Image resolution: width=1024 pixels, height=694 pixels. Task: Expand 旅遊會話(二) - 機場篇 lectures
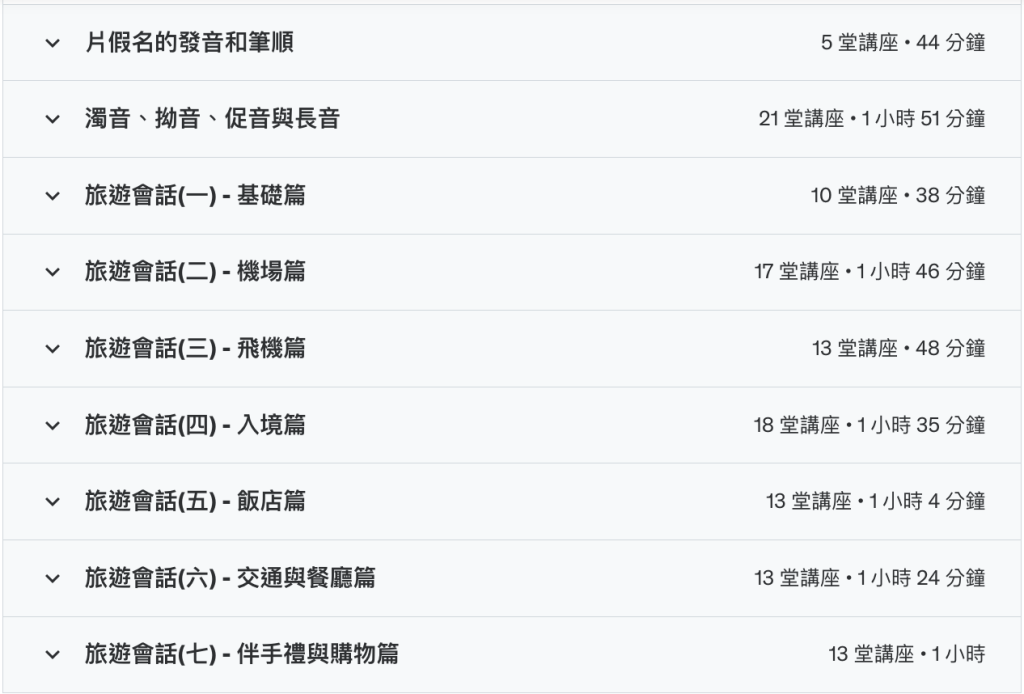click(x=195, y=272)
